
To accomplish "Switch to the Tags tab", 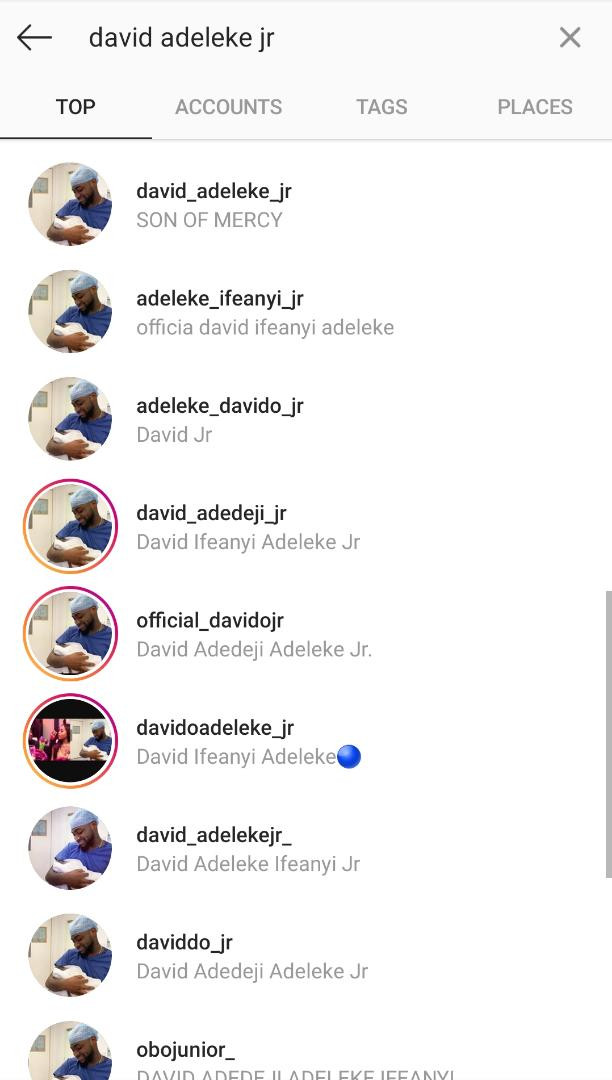I will [382, 107].
